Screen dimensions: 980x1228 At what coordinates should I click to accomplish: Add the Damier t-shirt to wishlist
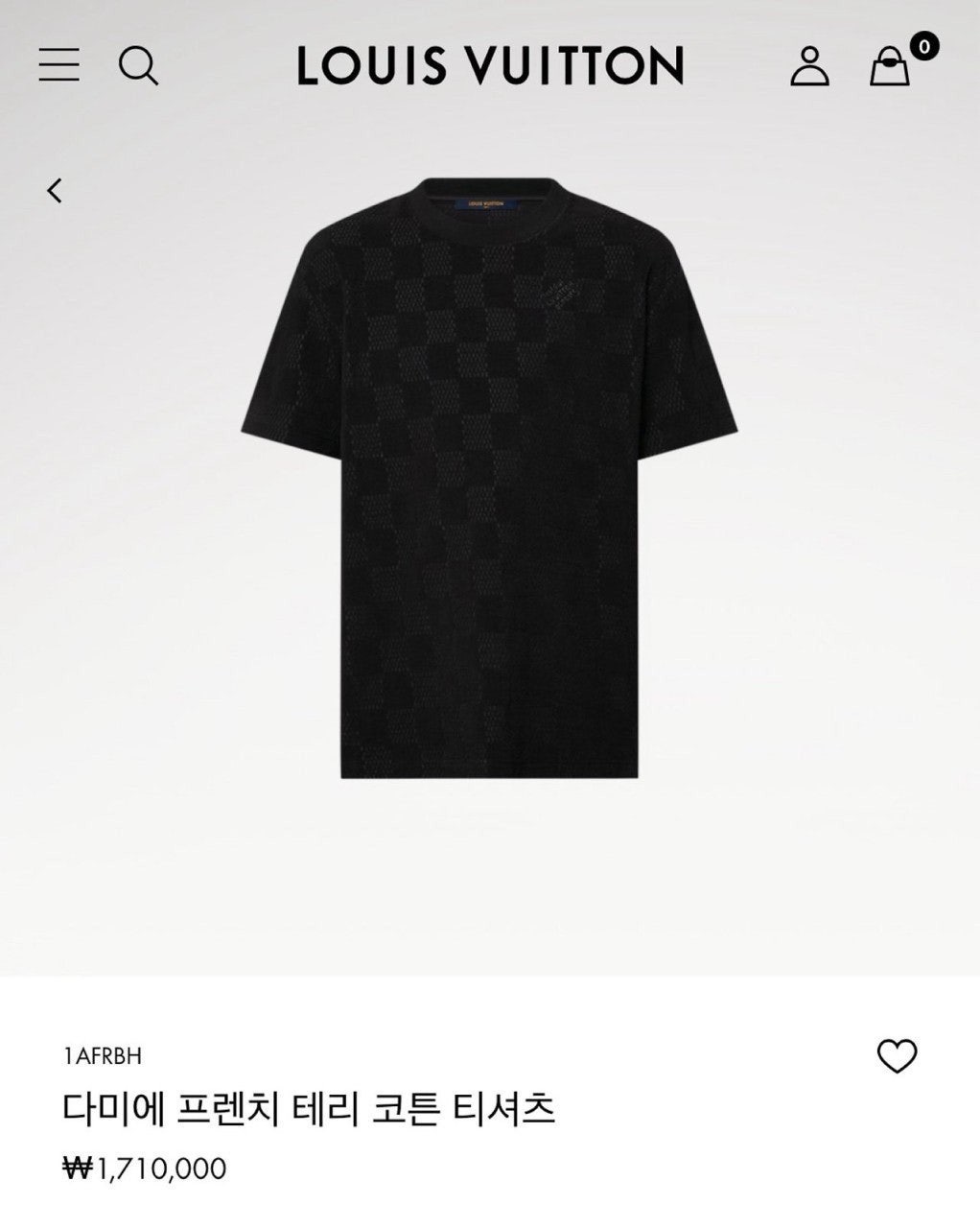click(897, 1056)
